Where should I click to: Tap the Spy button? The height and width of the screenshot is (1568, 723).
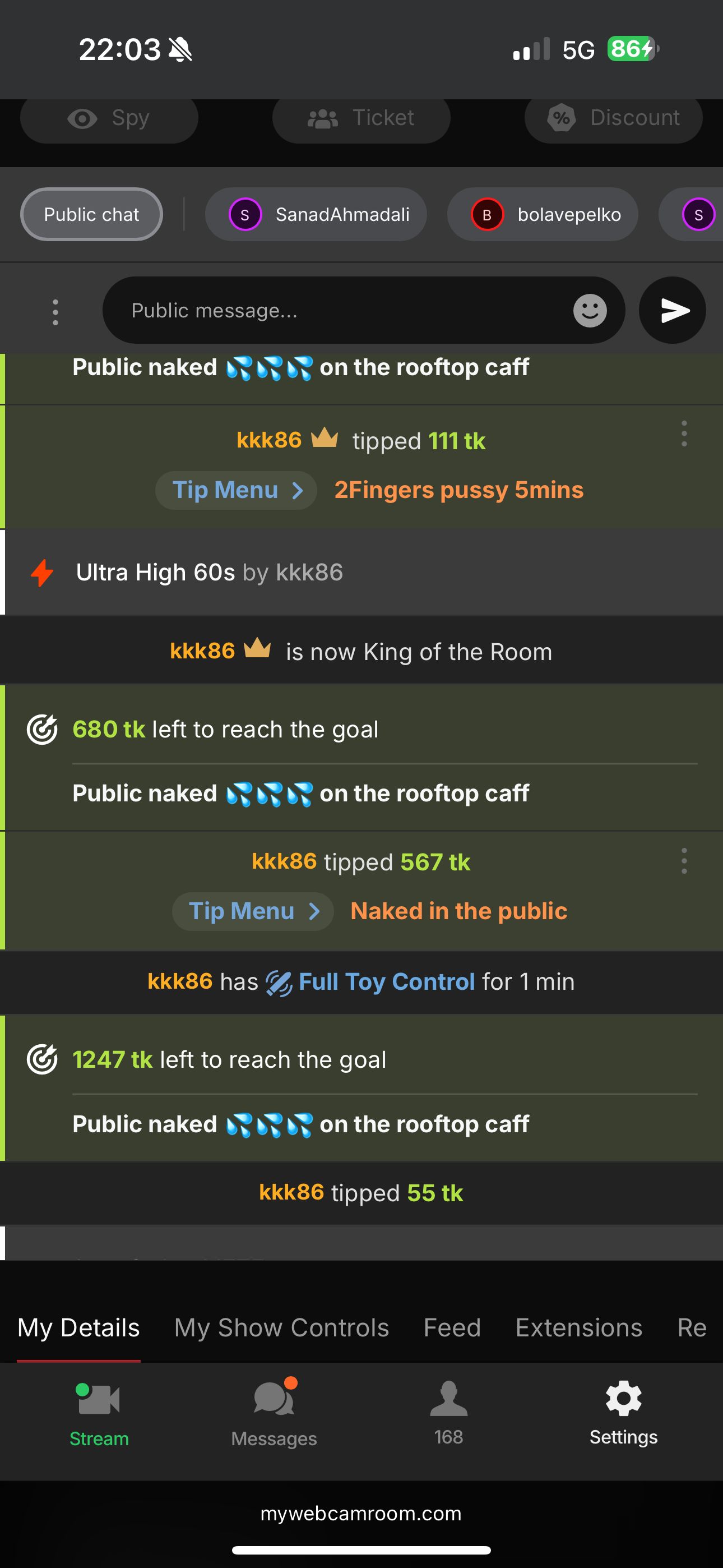[109, 118]
